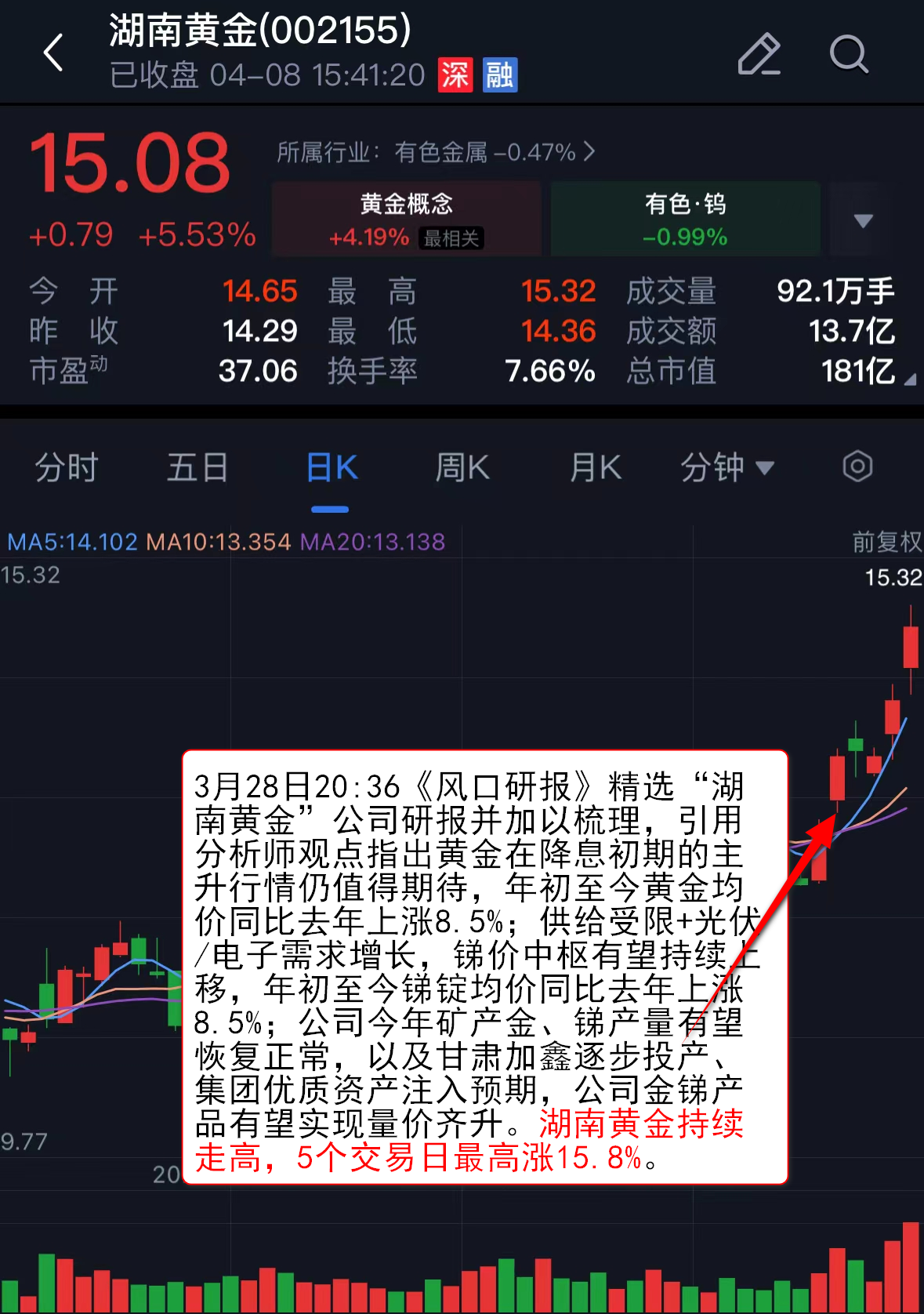924x1314 pixels.
Task: Change the 前复权 adjustment mode
Action: (886, 542)
